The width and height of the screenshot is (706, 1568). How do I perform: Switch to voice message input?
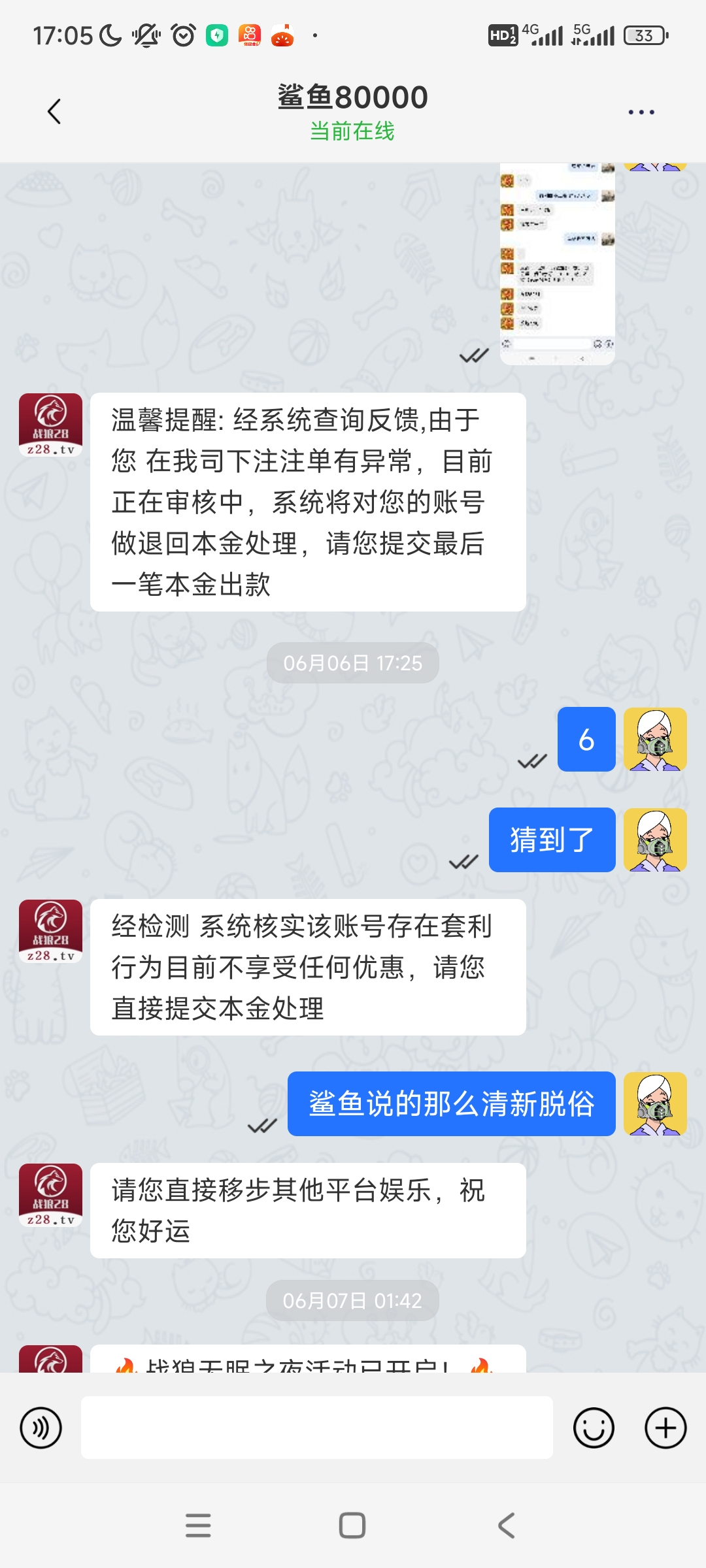coord(41,1428)
